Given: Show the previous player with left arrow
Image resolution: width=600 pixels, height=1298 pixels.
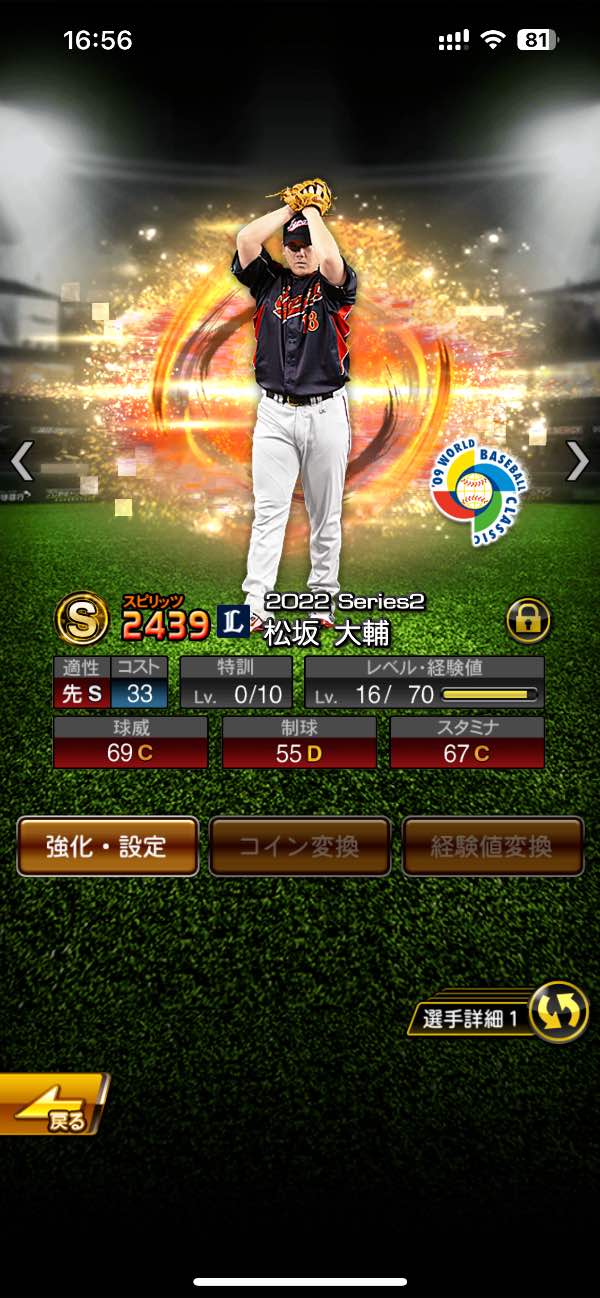Looking at the screenshot, I should click(x=22, y=461).
